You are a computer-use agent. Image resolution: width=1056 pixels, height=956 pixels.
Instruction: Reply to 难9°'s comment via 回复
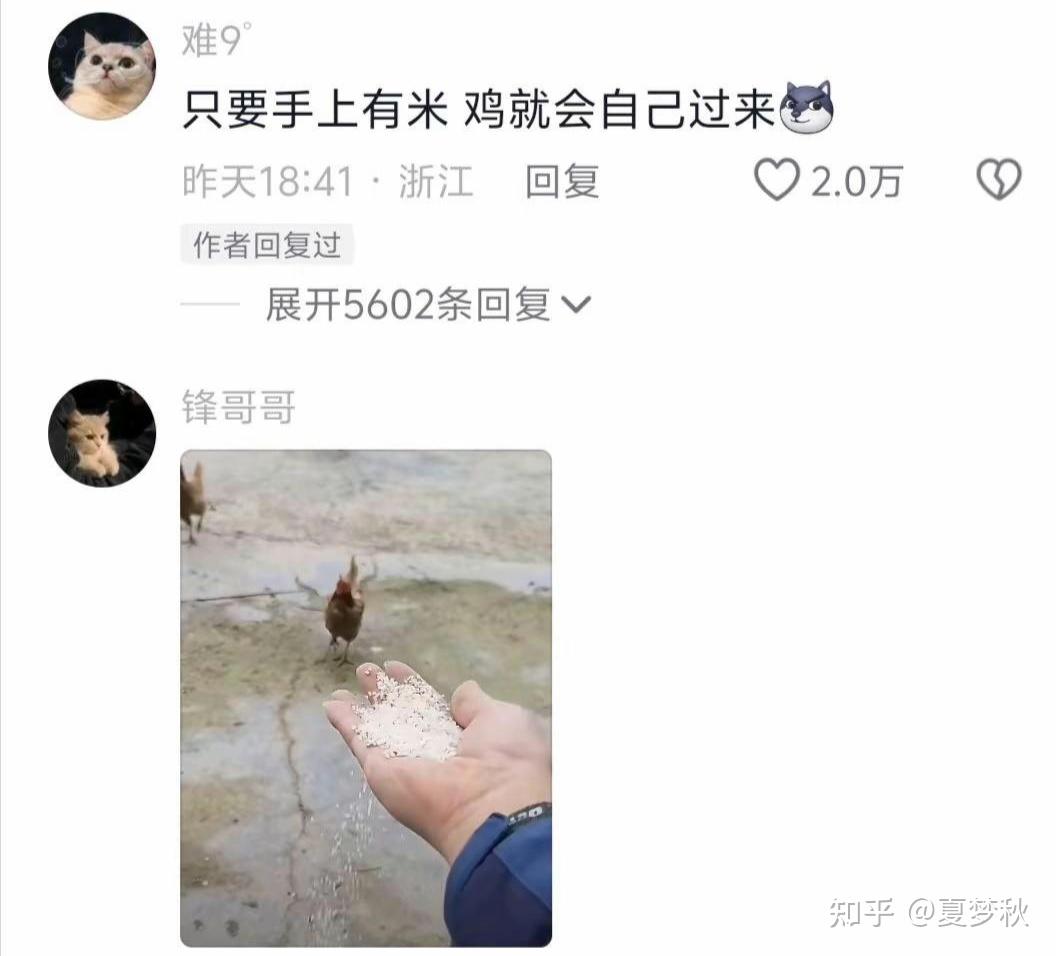pos(562,182)
